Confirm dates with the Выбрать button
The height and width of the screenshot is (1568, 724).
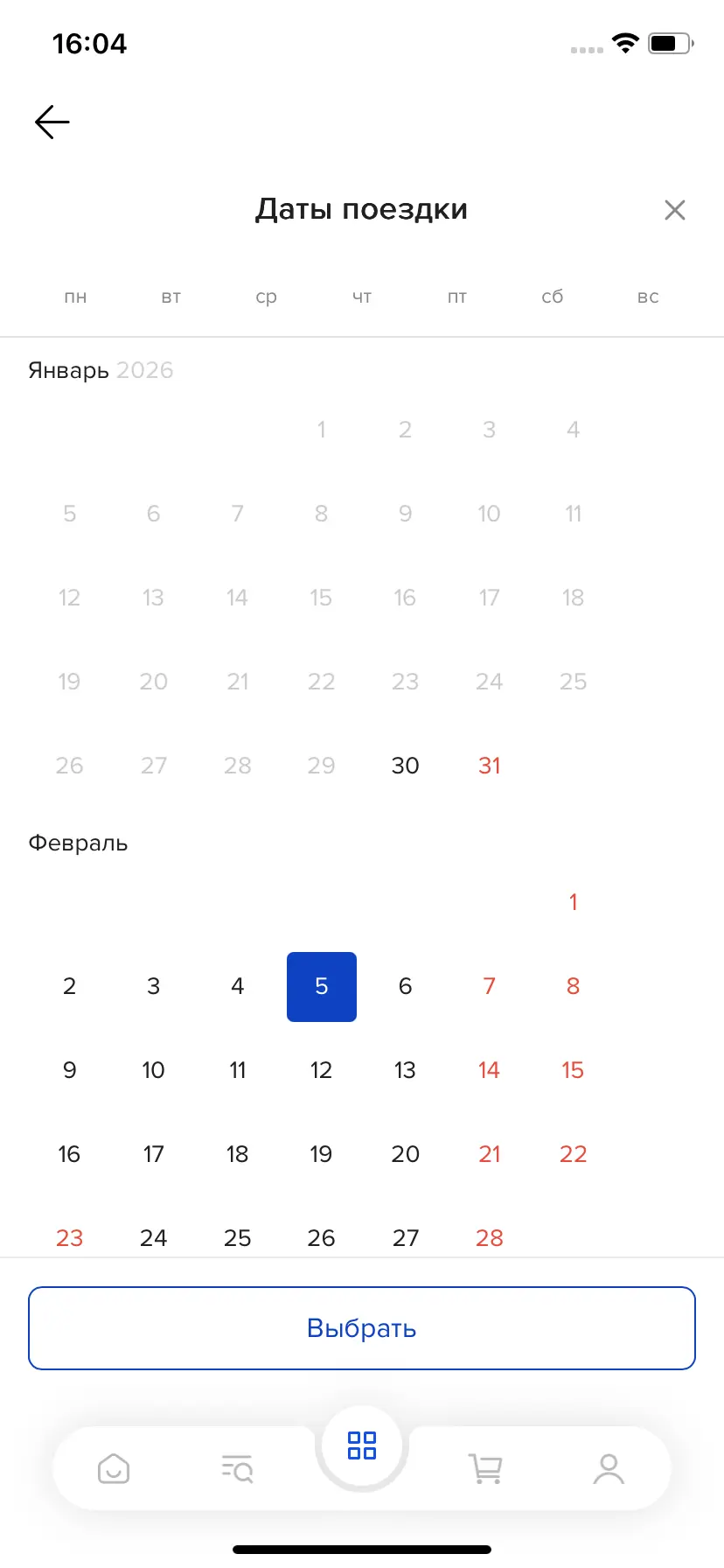click(362, 1328)
